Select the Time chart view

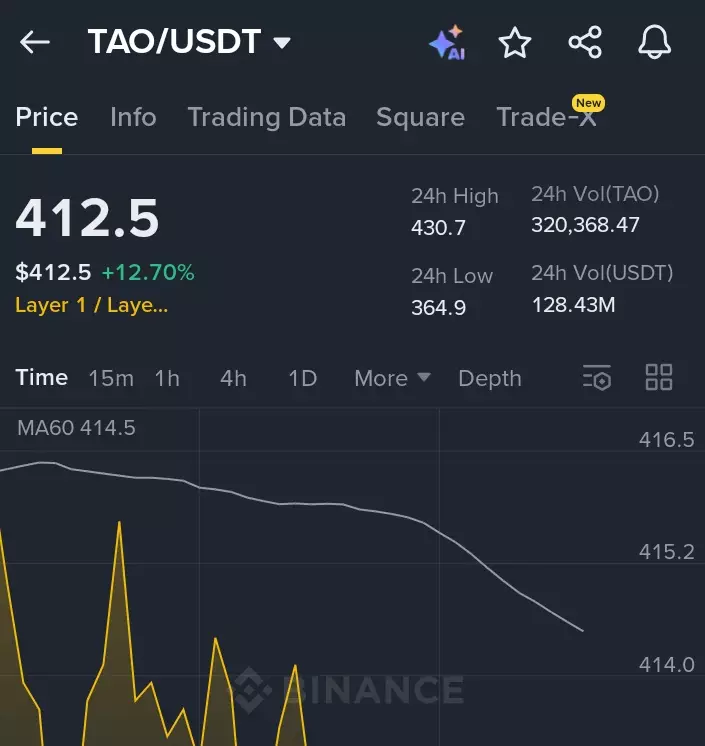(x=42, y=378)
